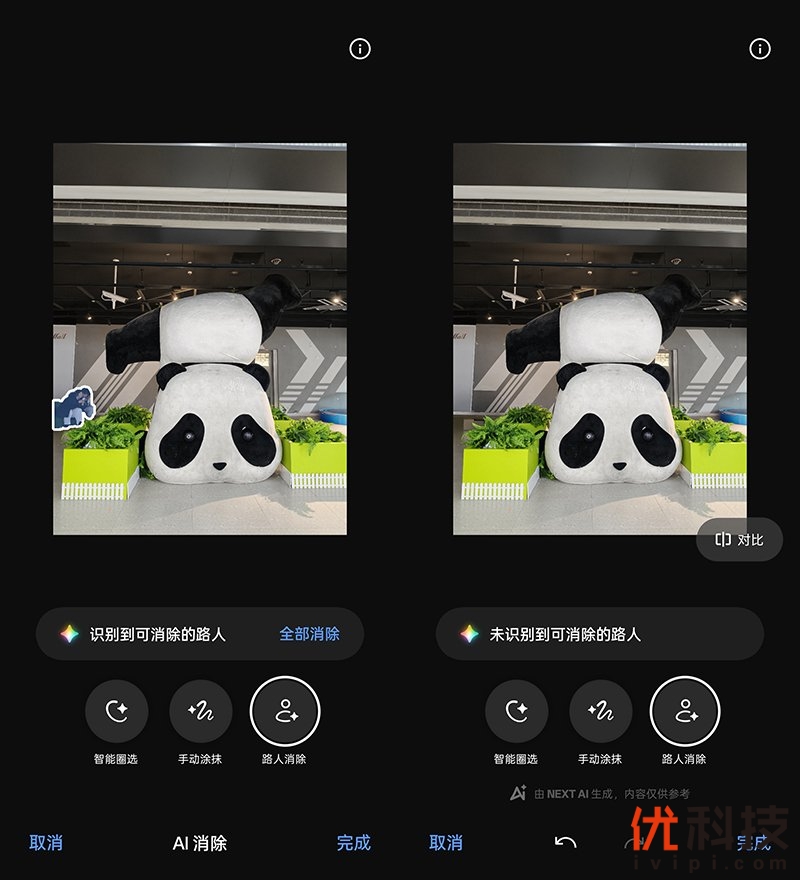Choose 智能圈选 under the 全部消除 banner
800x880 pixels.
pos(117,712)
